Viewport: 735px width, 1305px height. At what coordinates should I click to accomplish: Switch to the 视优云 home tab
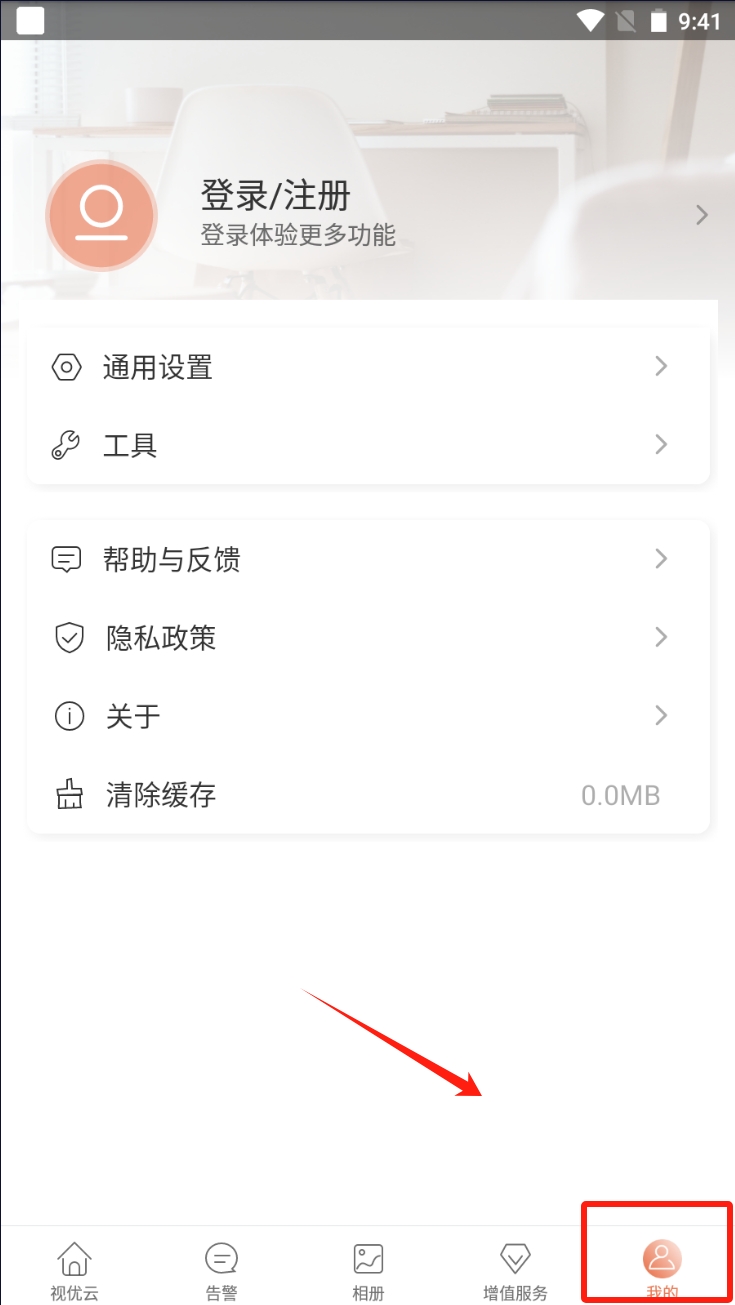tap(74, 1269)
